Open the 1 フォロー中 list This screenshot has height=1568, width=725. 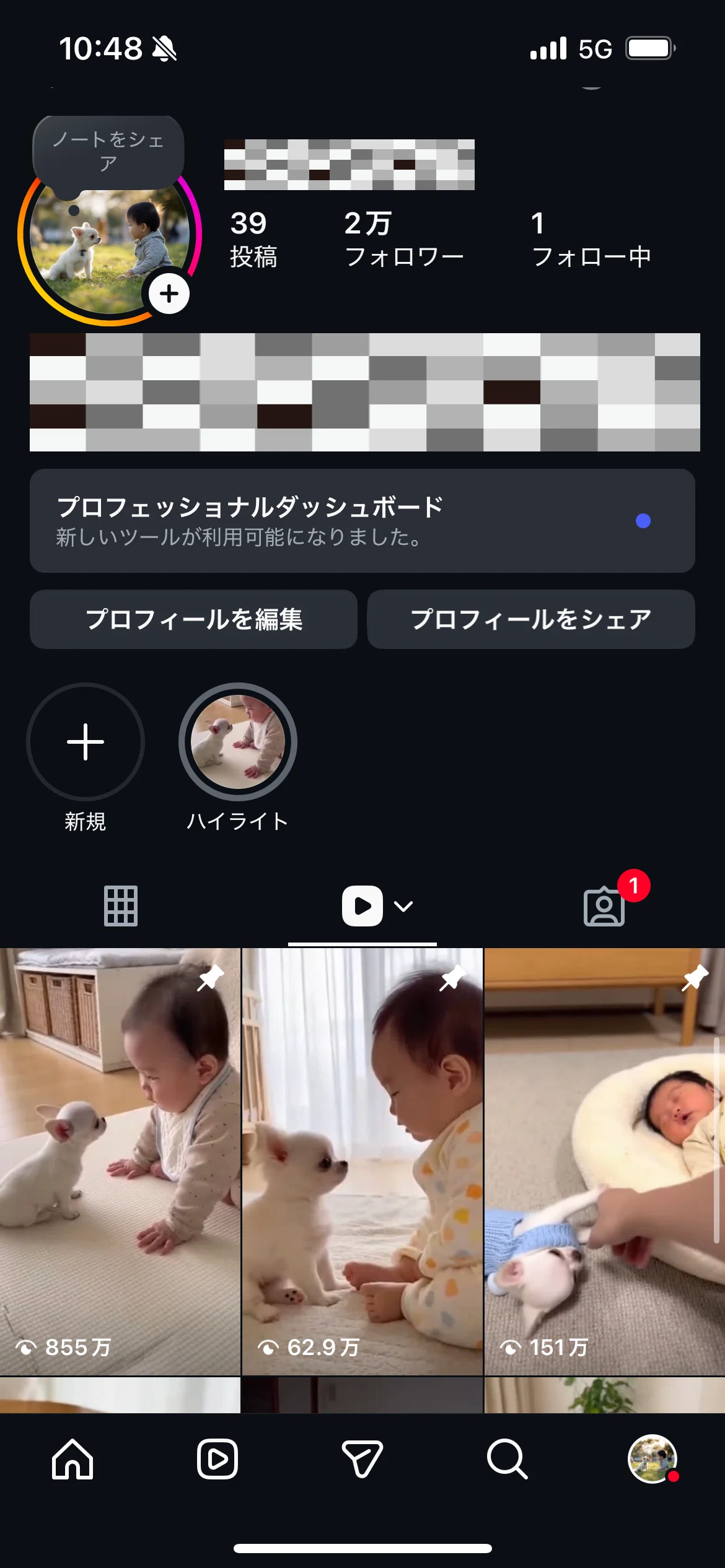coord(591,240)
